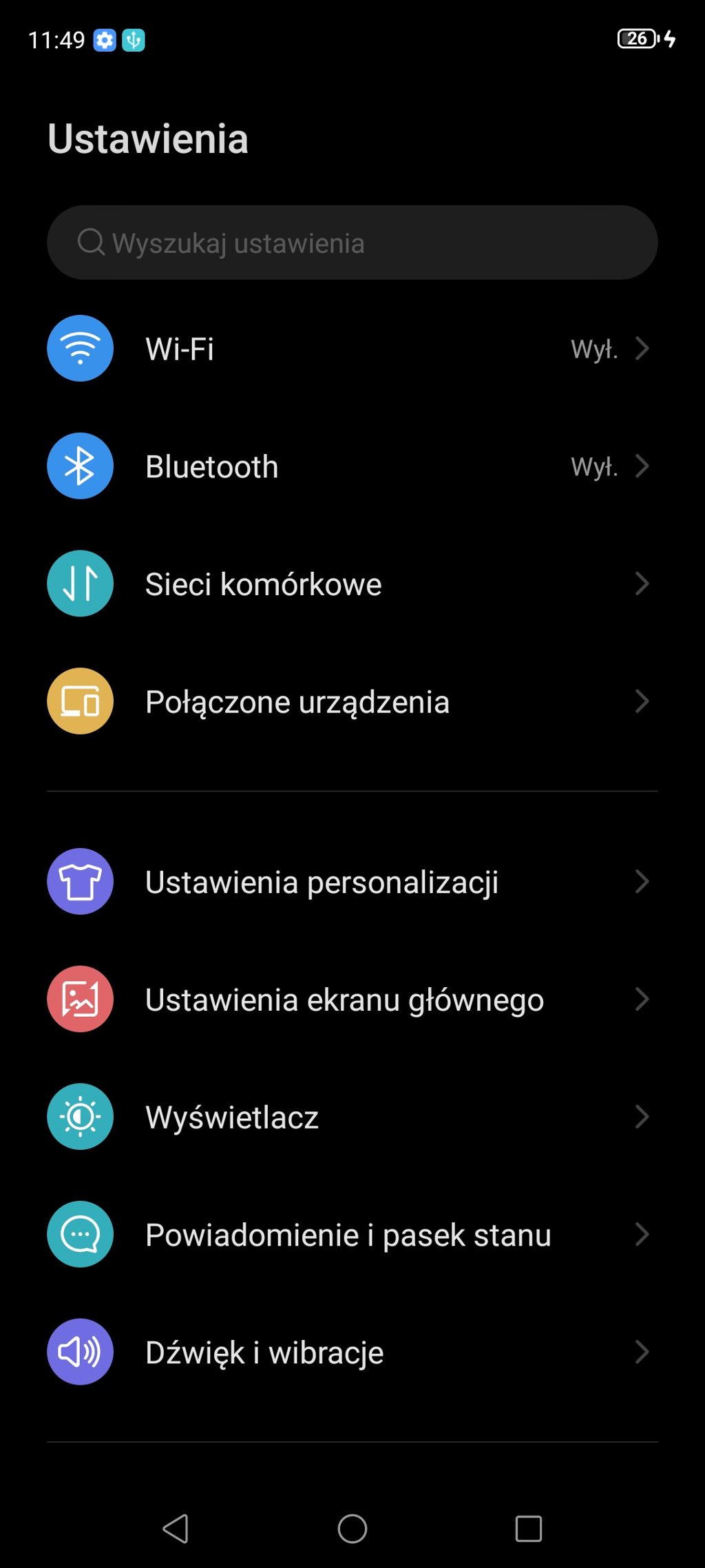The image size is (705, 1568).
Task: Tap the Wyszukaj ustawienia search field
Action: tap(352, 243)
